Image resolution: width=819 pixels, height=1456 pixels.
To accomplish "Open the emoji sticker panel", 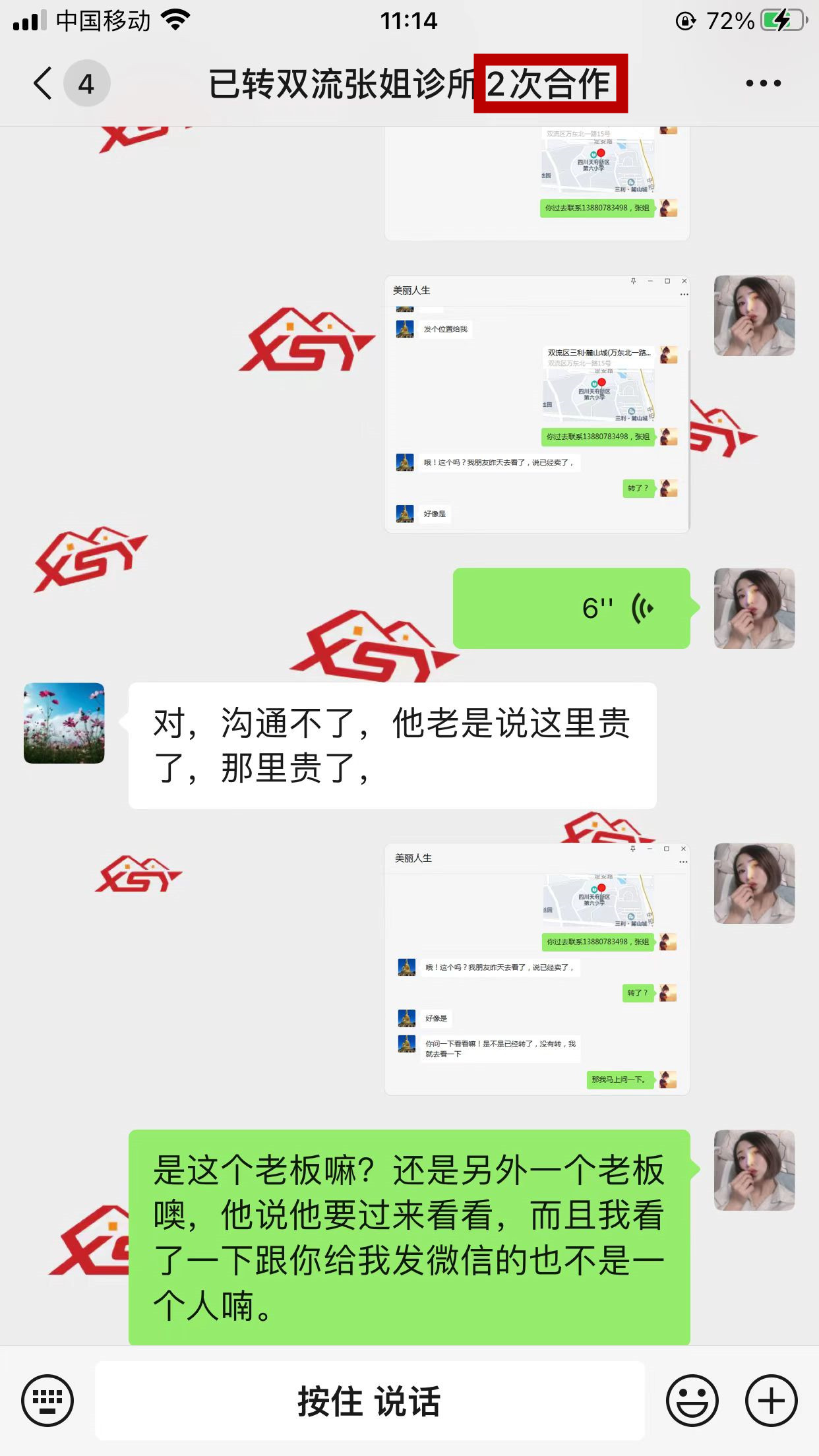I will tap(692, 1401).
